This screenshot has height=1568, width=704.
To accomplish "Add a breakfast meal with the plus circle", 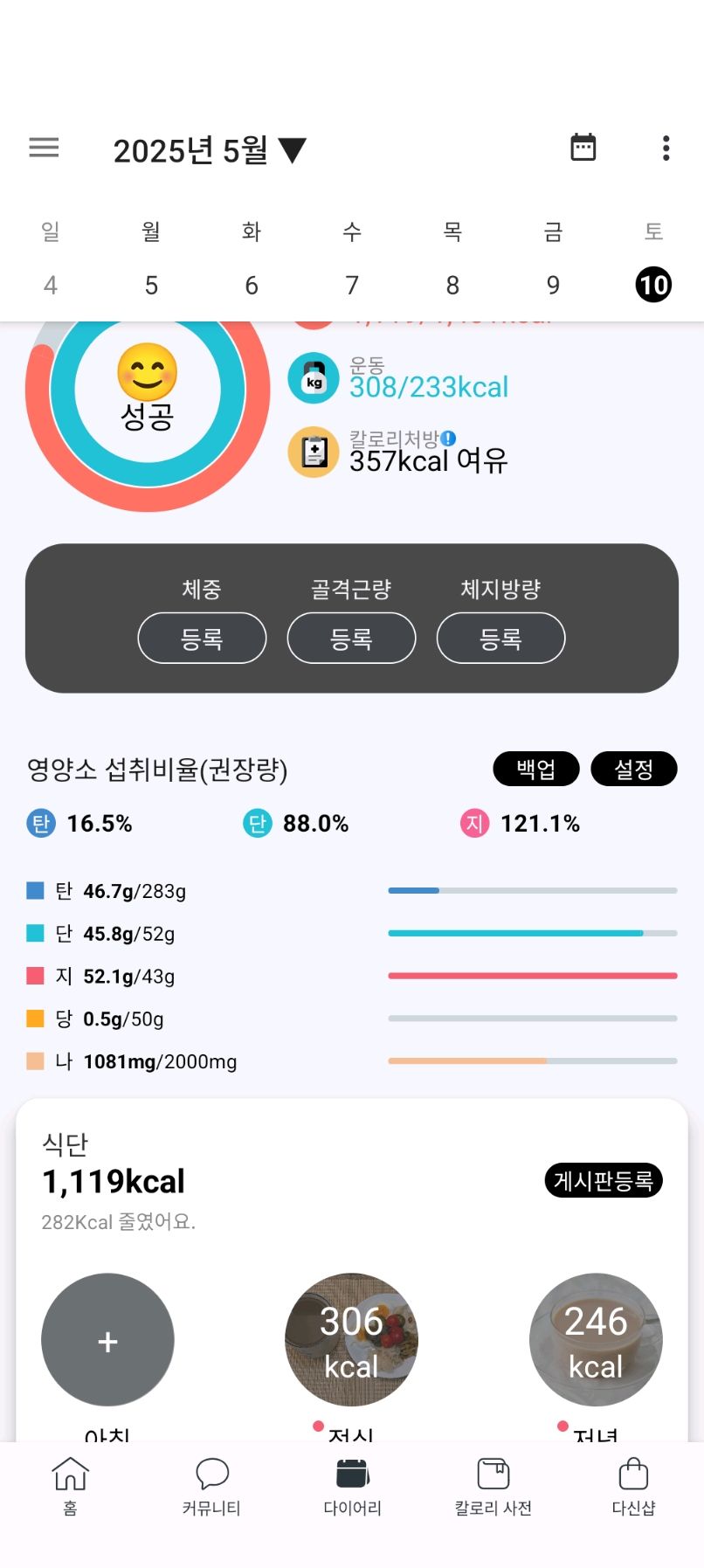I will (x=107, y=1340).
